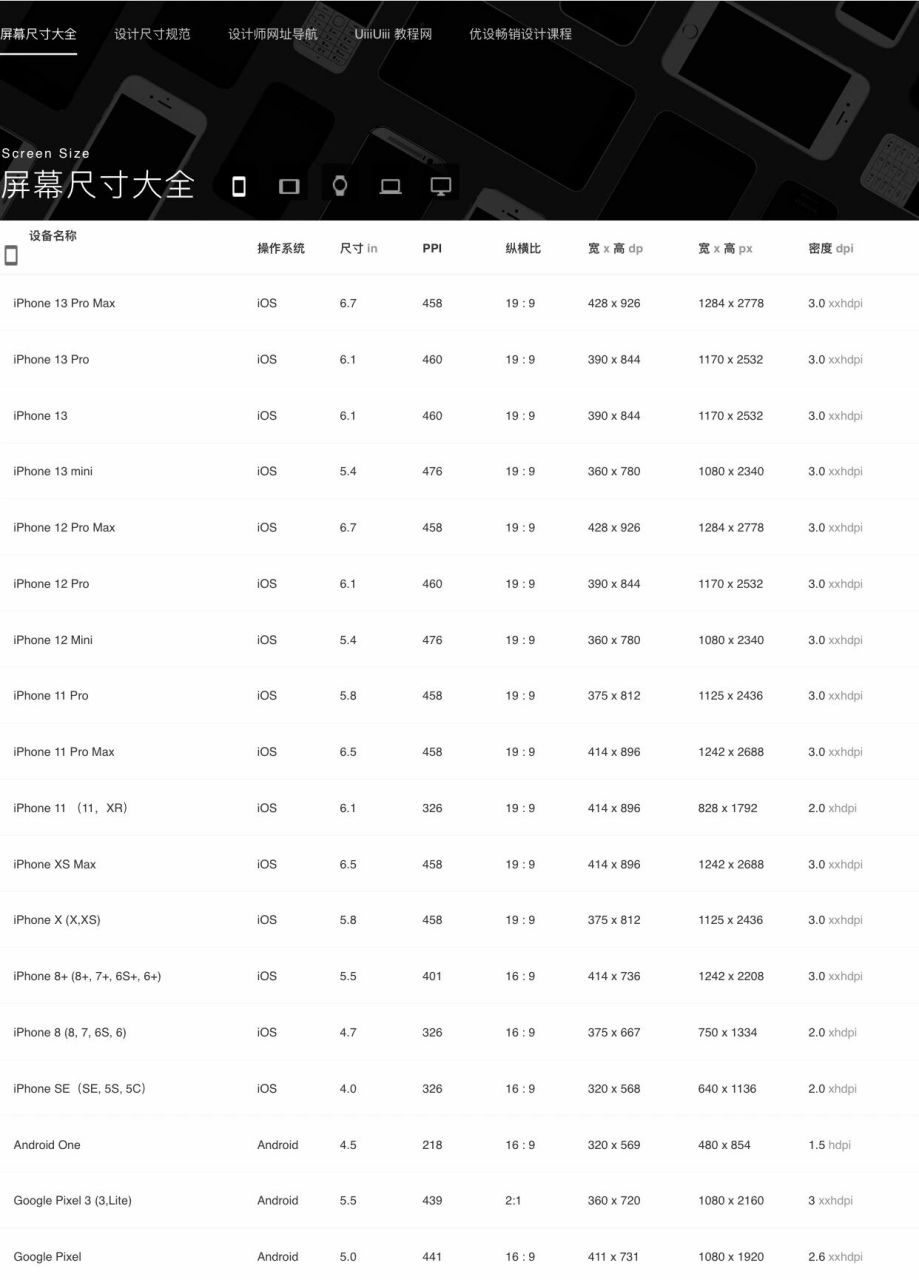This screenshot has width=919, height=1280.
Task: Go to UiiiUiii 教程网
Action: click(393, 34)
